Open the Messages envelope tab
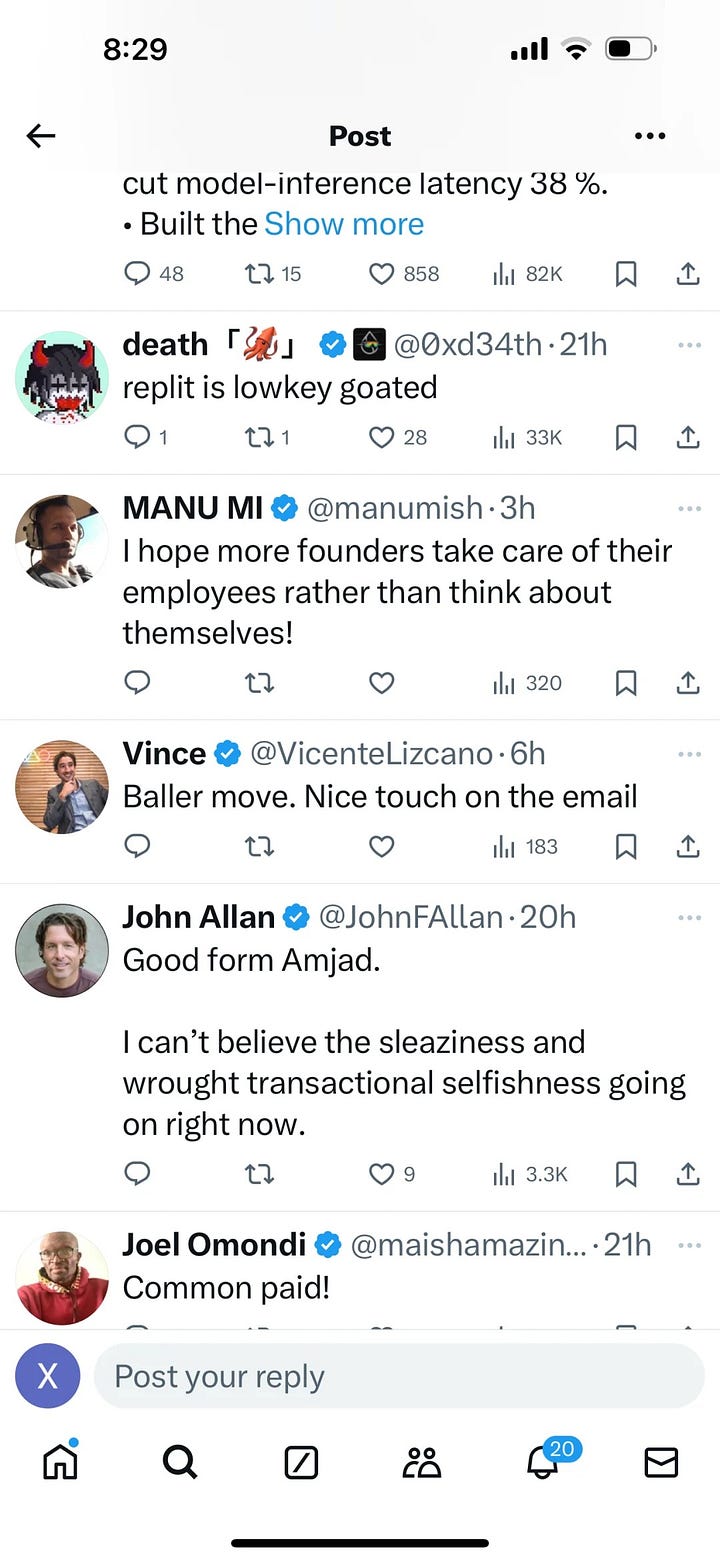The image size is (720, 1561). coord(661,1463)
